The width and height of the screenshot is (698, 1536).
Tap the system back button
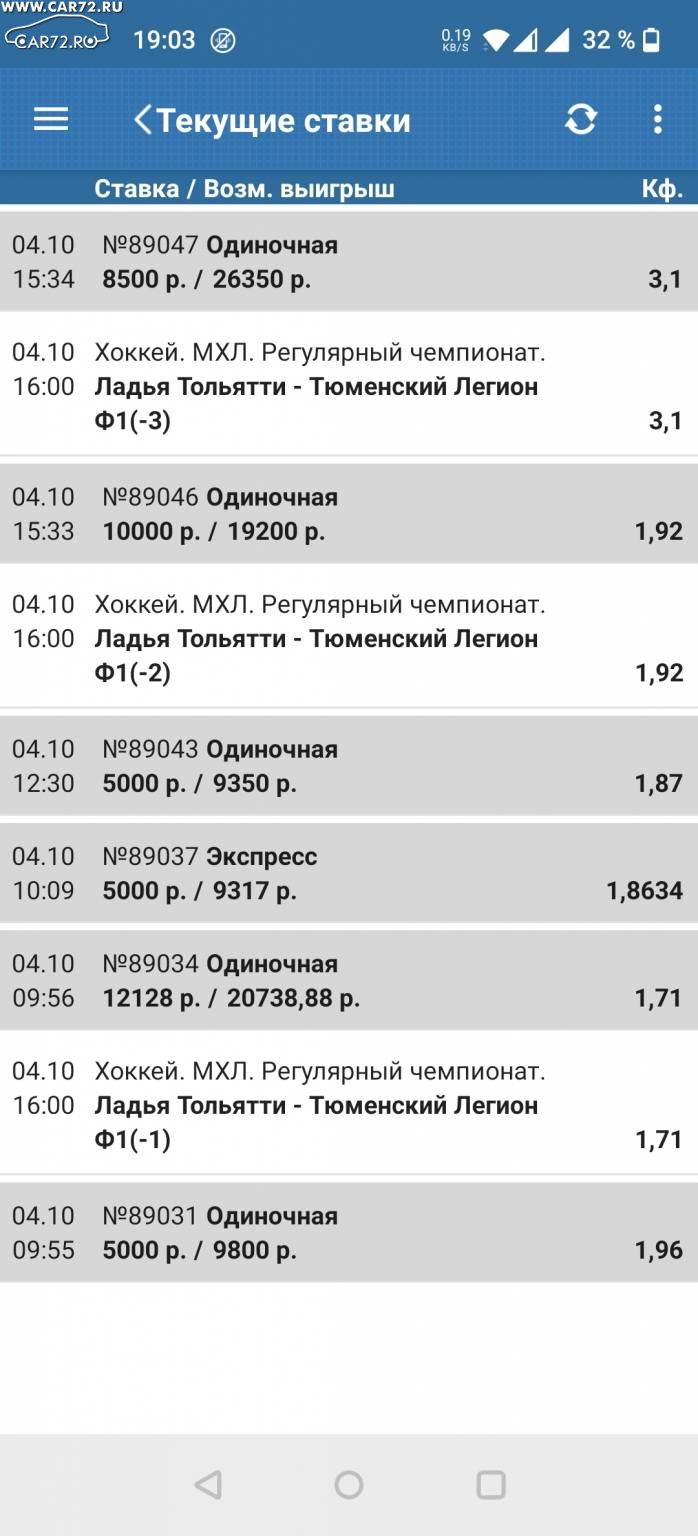208,1485
